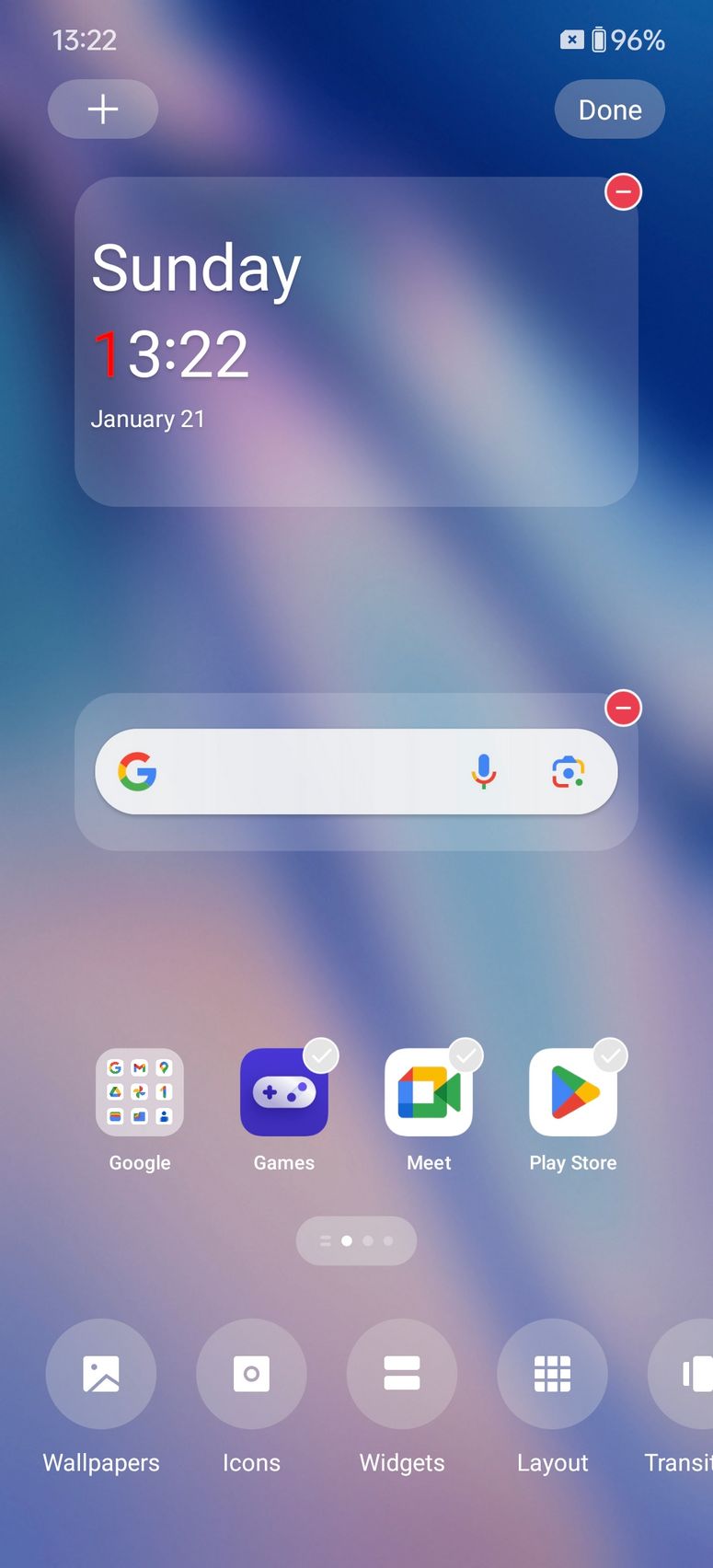Open the Google folder
The width and height of the screenshot is (713, 1568).
140,1092
